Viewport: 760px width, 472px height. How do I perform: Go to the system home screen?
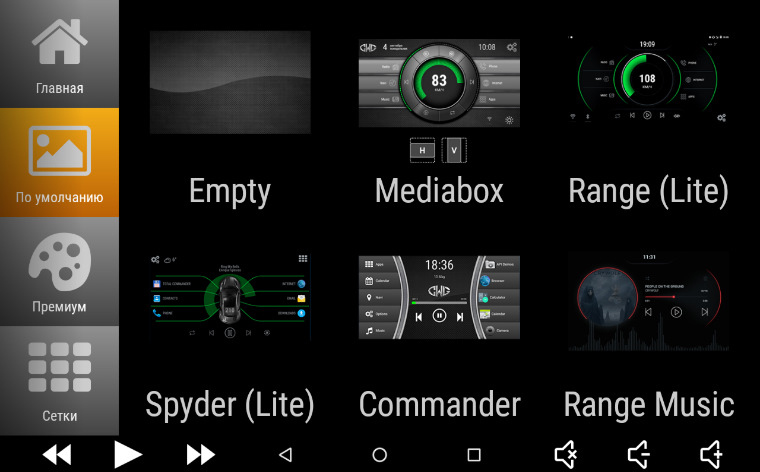(379, 454)
